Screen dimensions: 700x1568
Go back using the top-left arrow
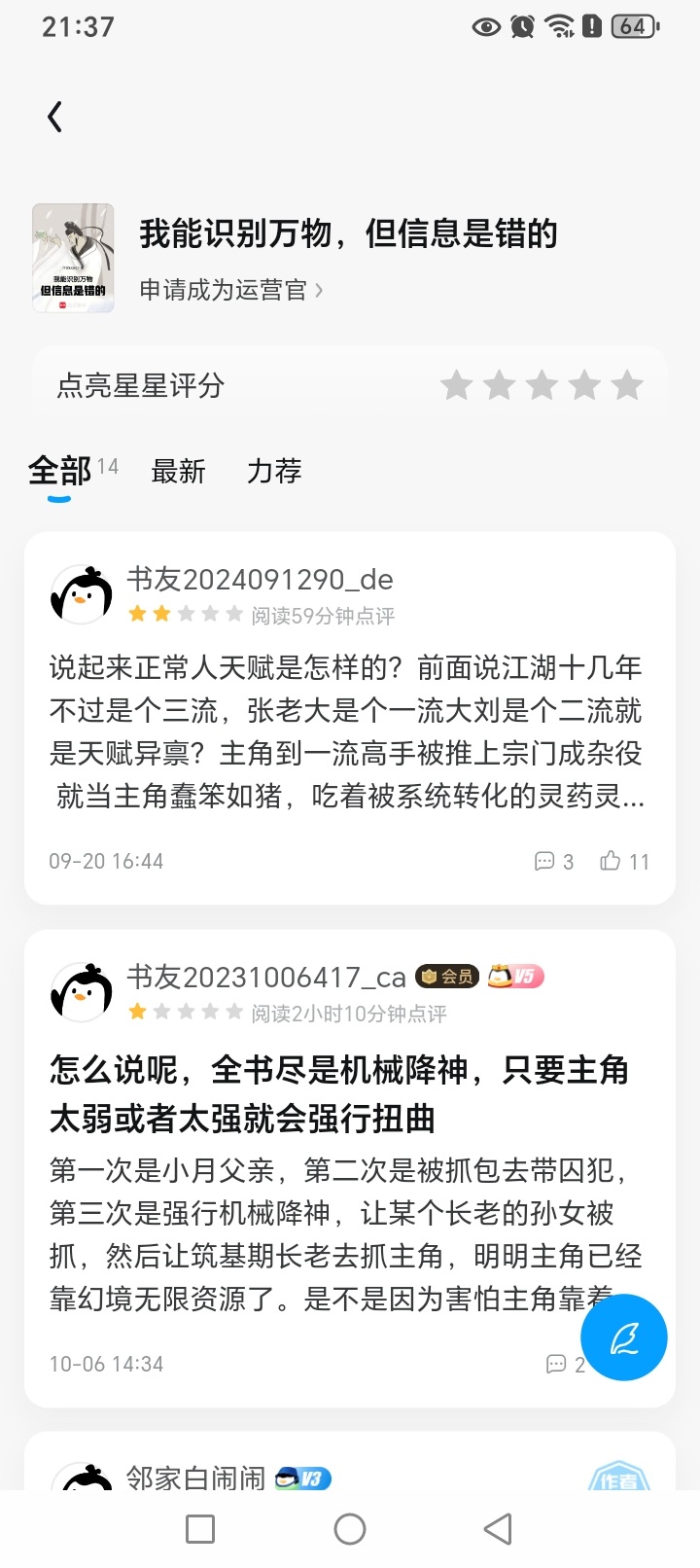pos(55,117)
